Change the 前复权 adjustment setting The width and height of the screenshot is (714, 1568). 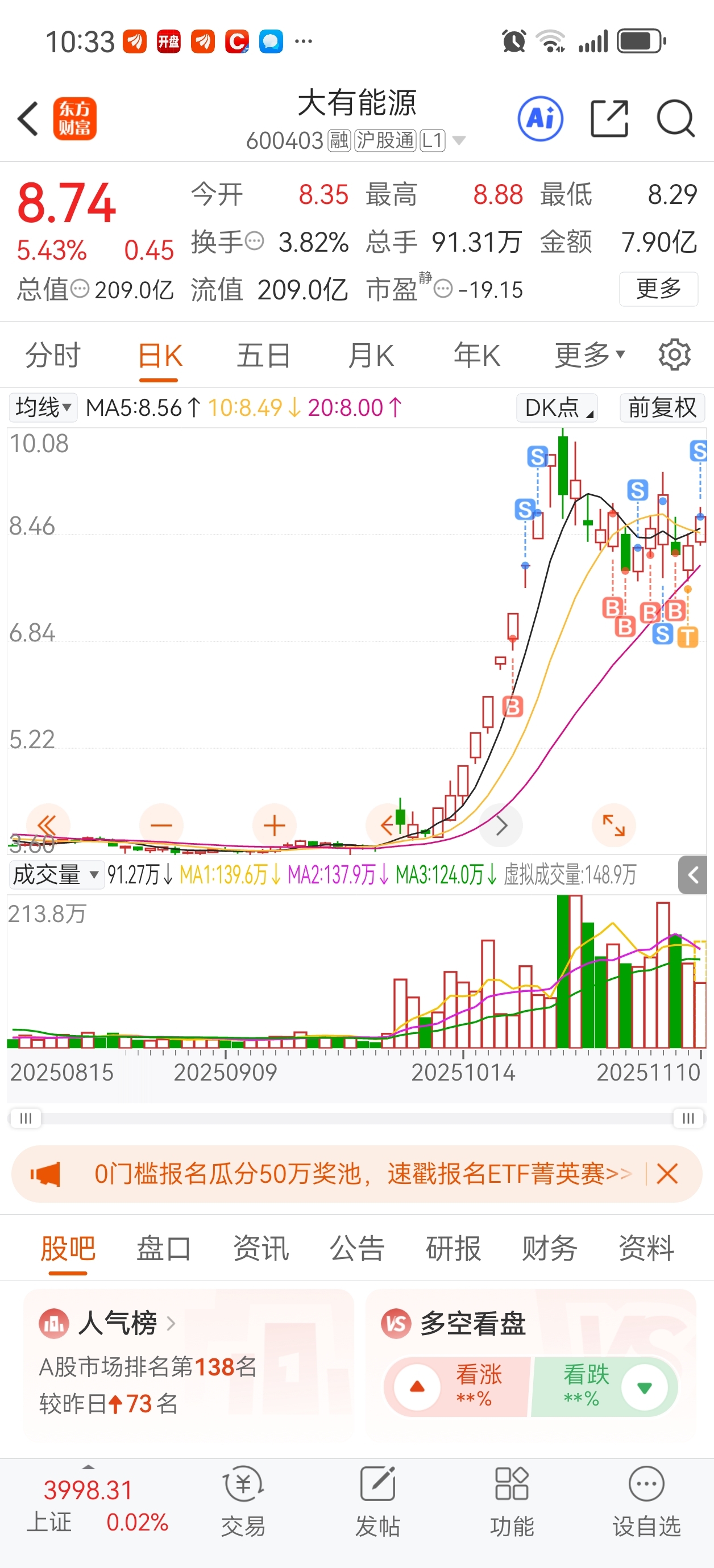click(x=662, y=407)
